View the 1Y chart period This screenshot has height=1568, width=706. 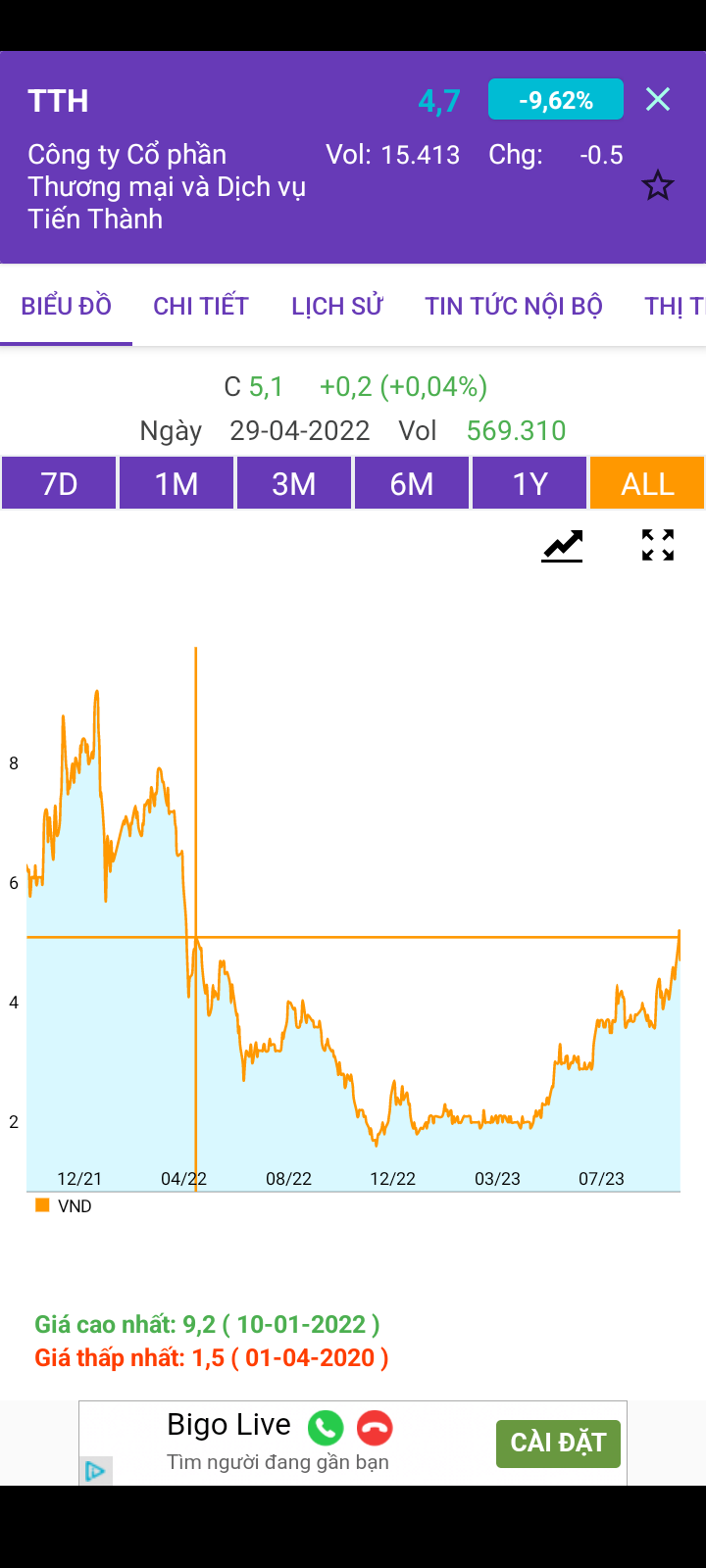tap(529, 483)
